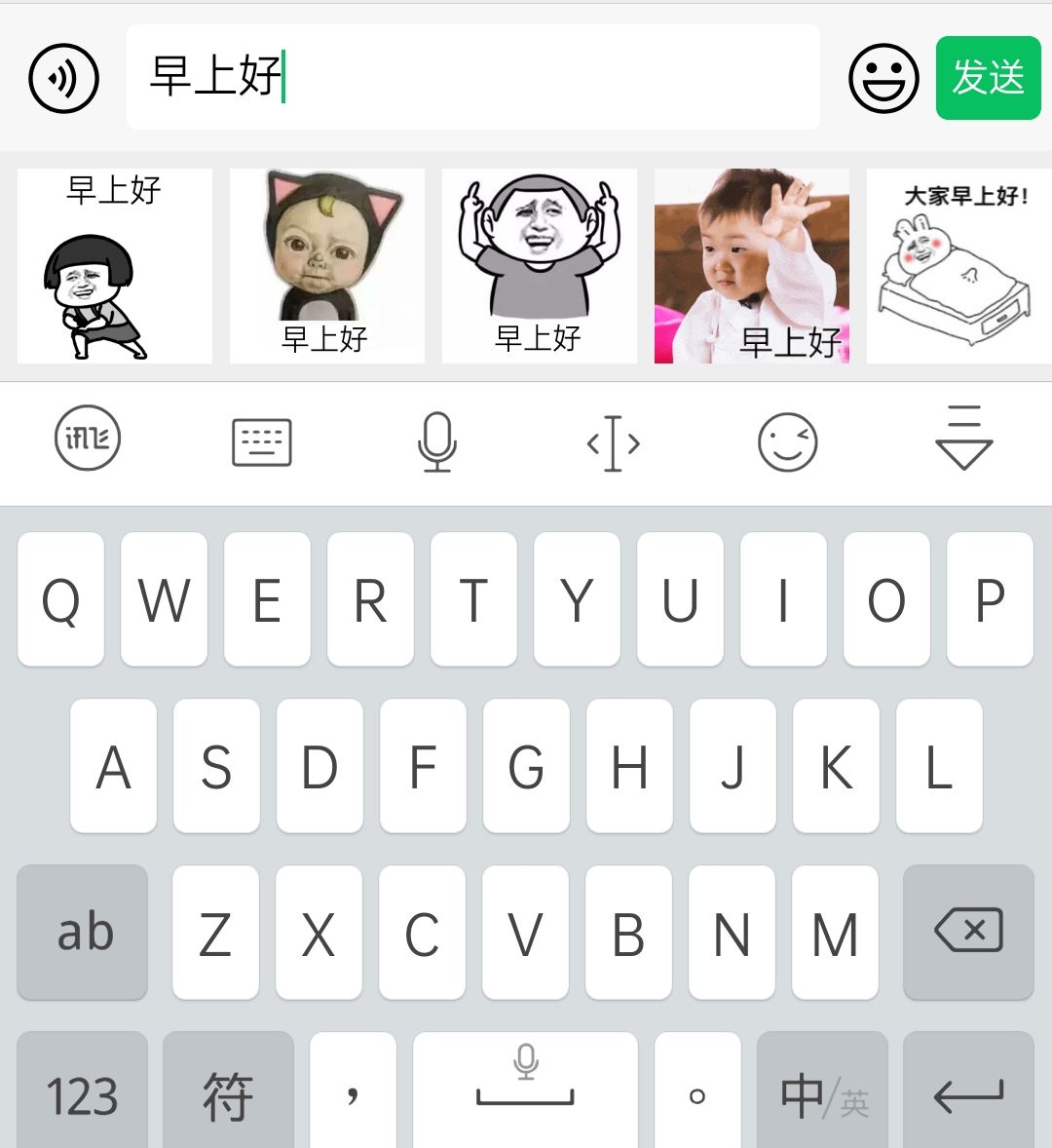The height and width of the screenshot is (1148, 1052).
Task: Start voice input from the toolbar microphone
Action: tap(437, 442)
